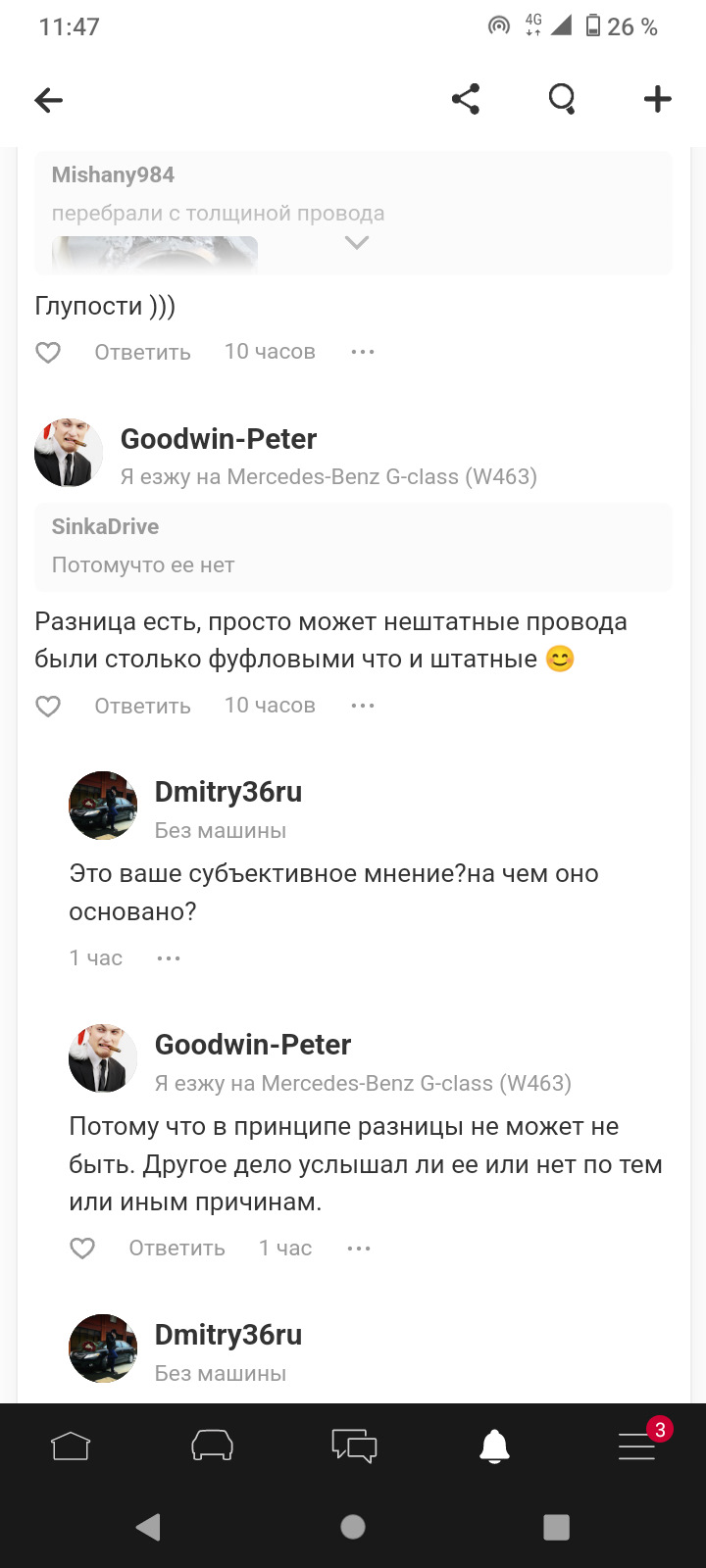Tap the plus icon in the app bar

coord(657,99)
